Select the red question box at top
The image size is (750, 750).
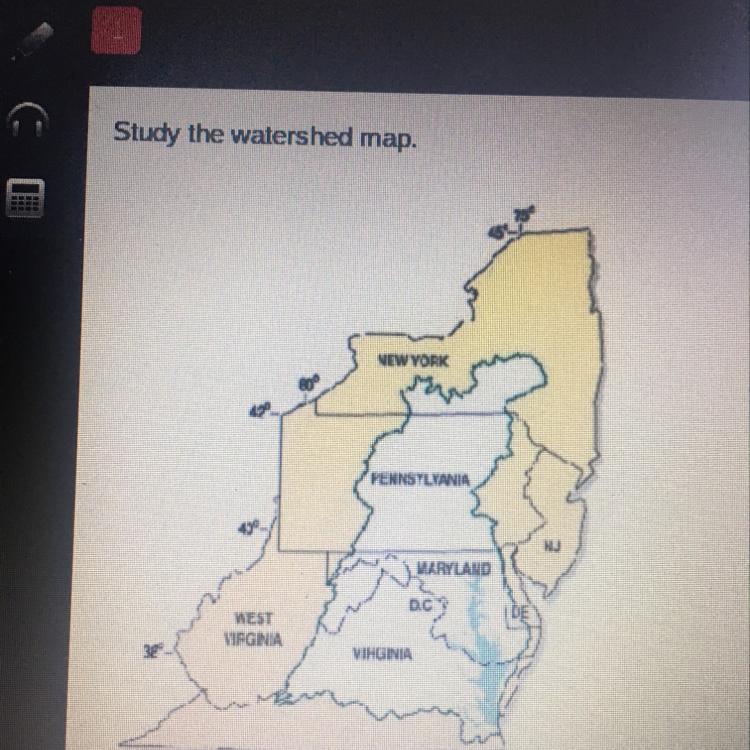coord(116,30)
